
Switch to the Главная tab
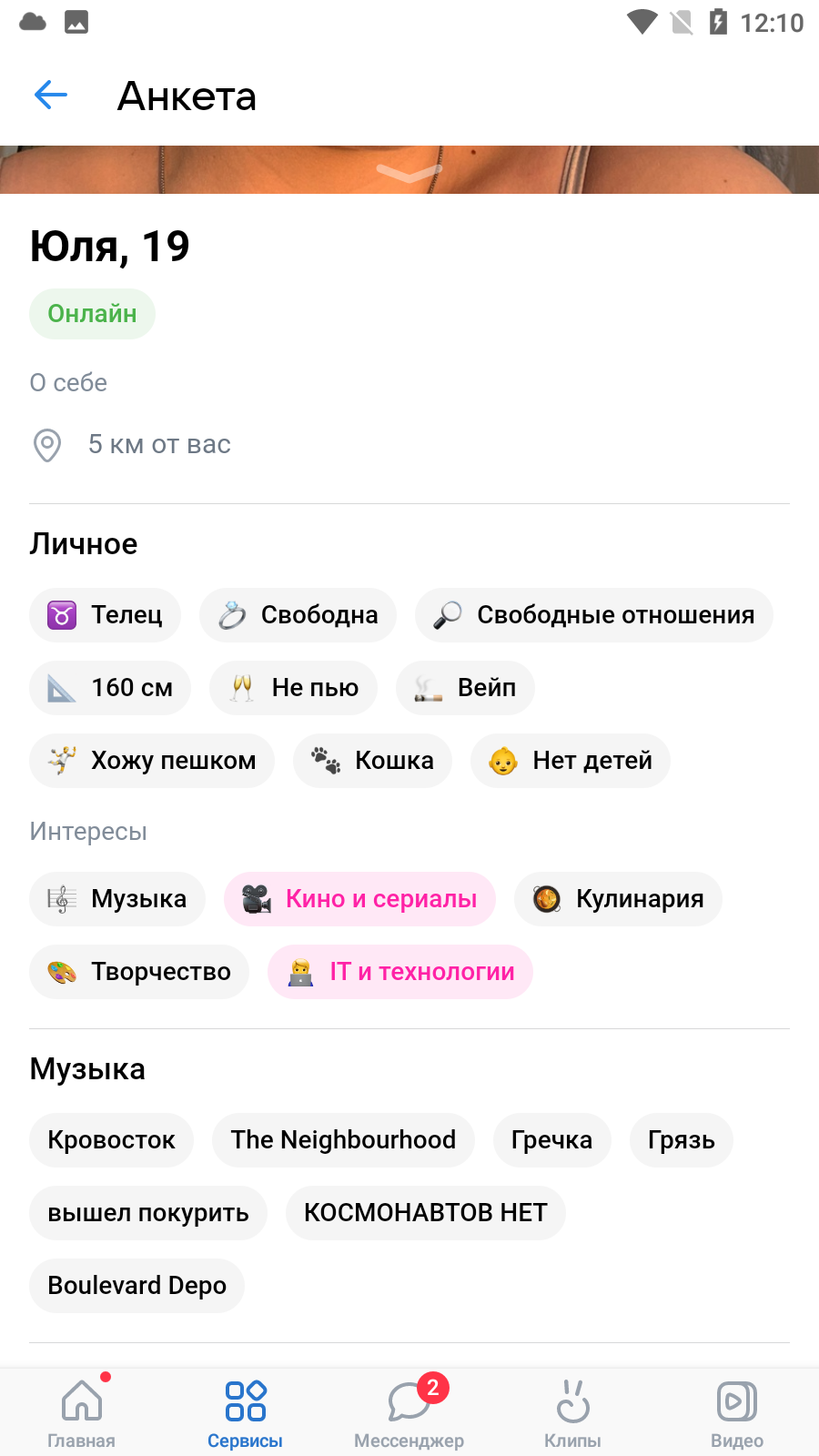[x=82, y=1412]
